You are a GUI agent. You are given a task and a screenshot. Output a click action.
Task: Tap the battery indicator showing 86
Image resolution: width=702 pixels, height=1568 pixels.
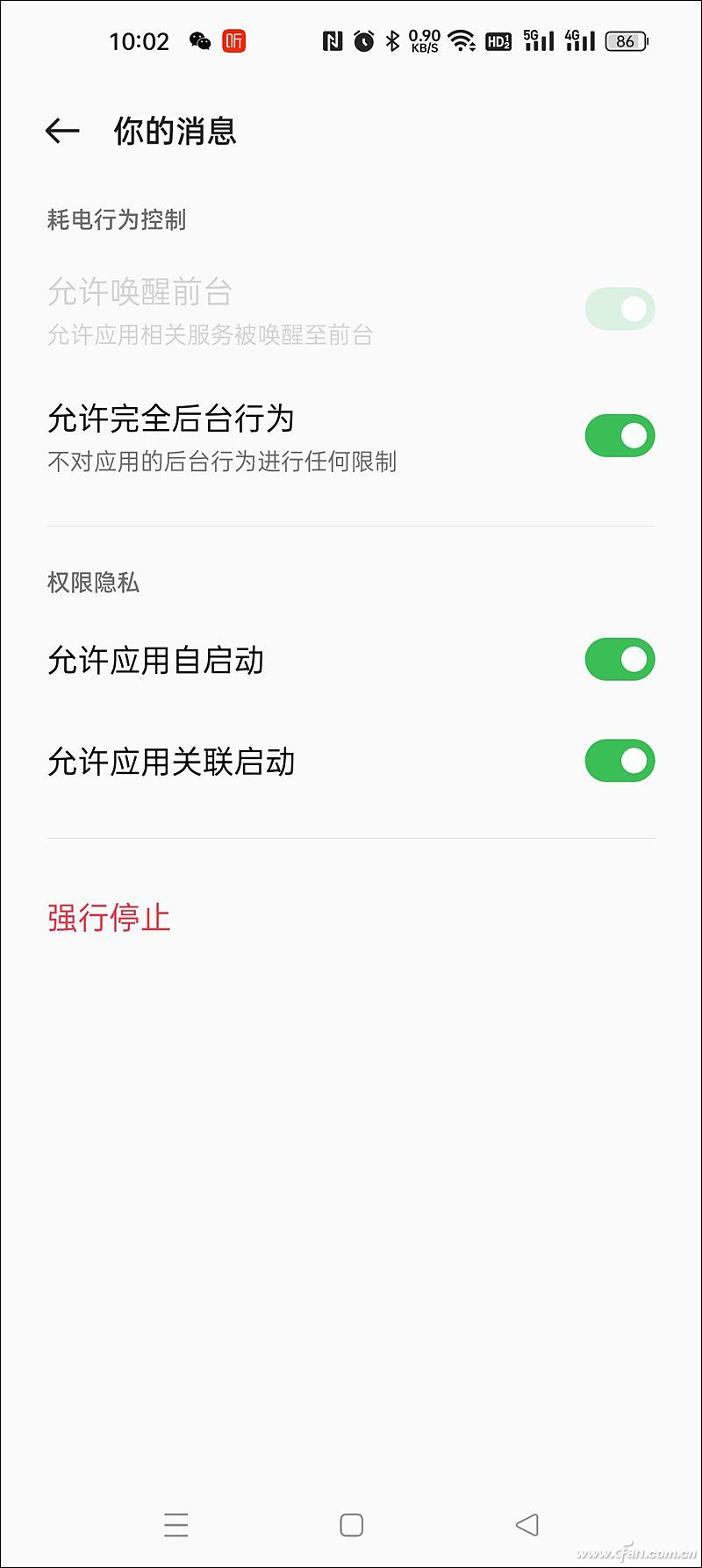coord(626,40)
